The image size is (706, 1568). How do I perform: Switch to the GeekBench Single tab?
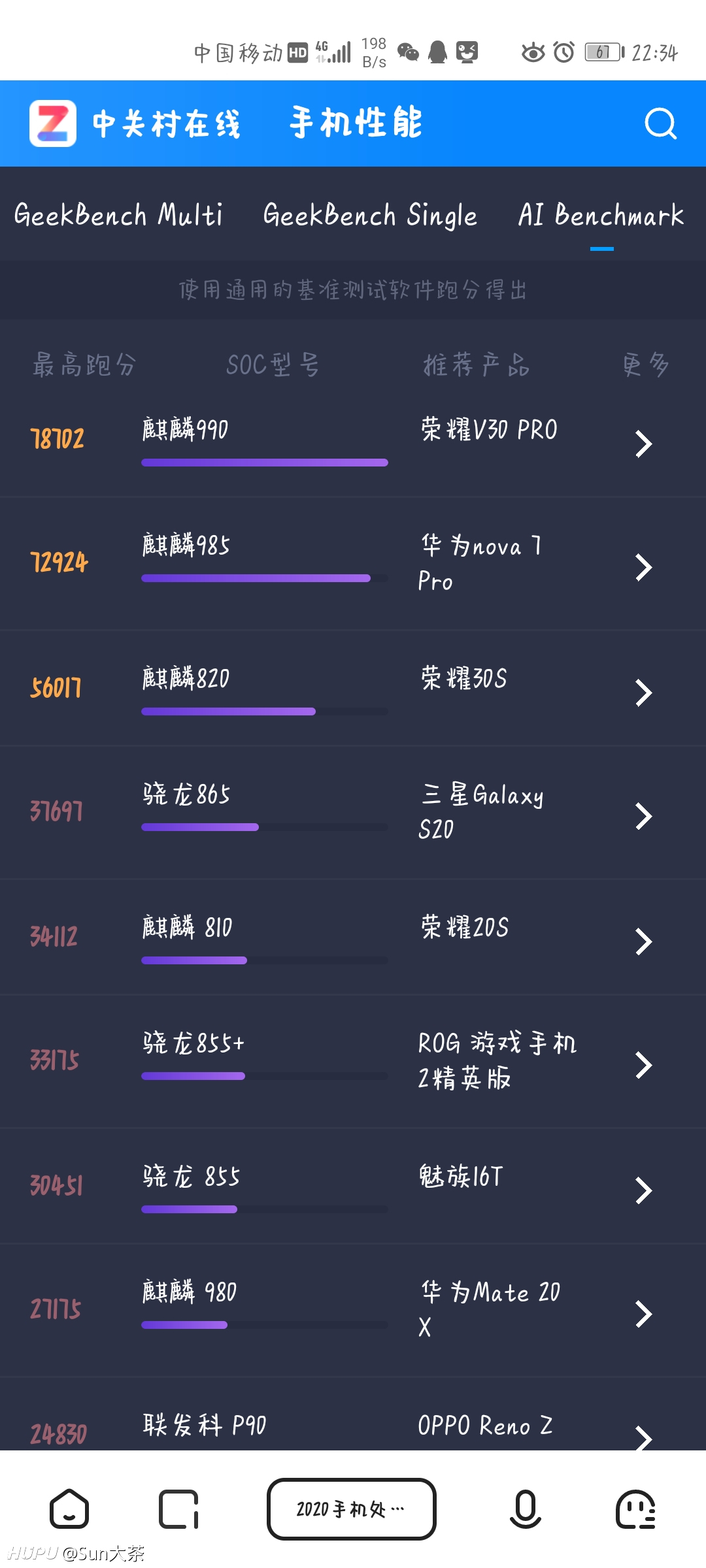(x=370, y=216)
